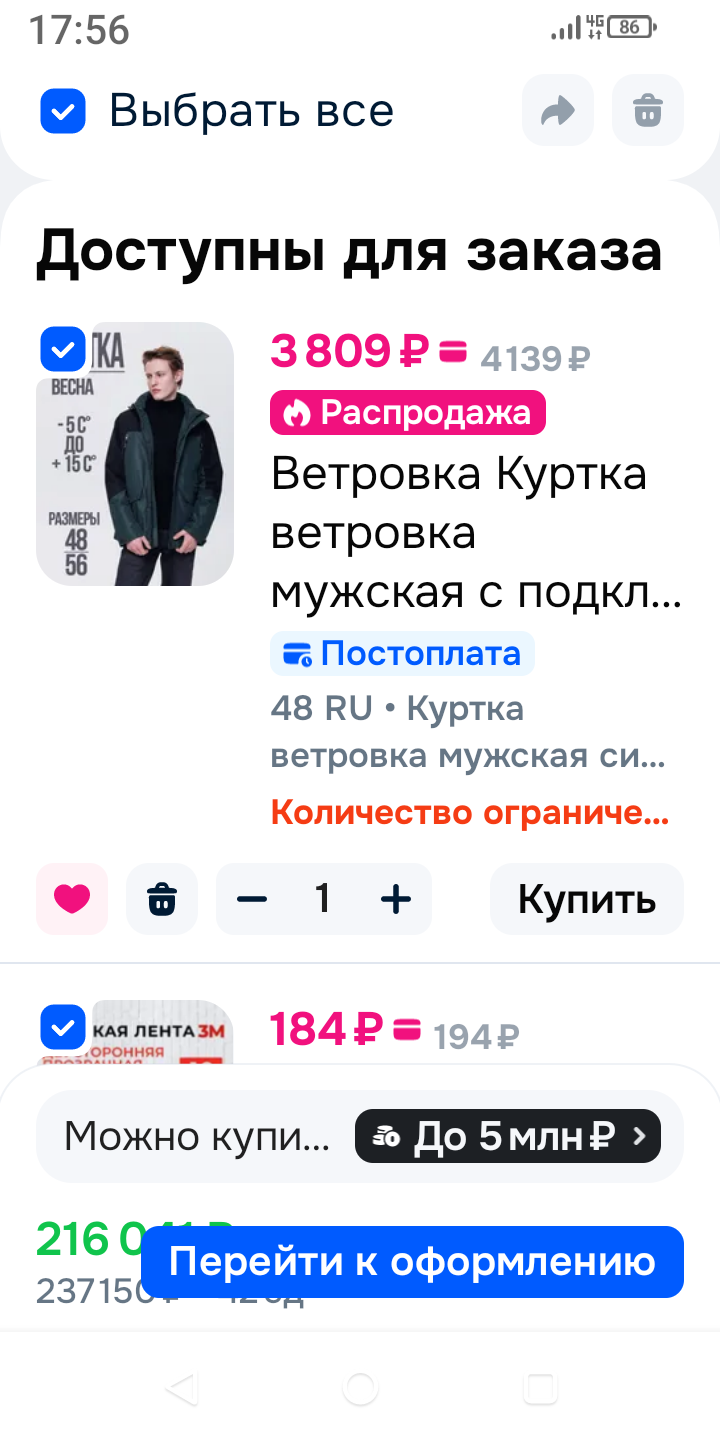Tap Купить for the jacket
Image resolution: width=720 pixels, height=1440 pixels.
coord(586,899)
